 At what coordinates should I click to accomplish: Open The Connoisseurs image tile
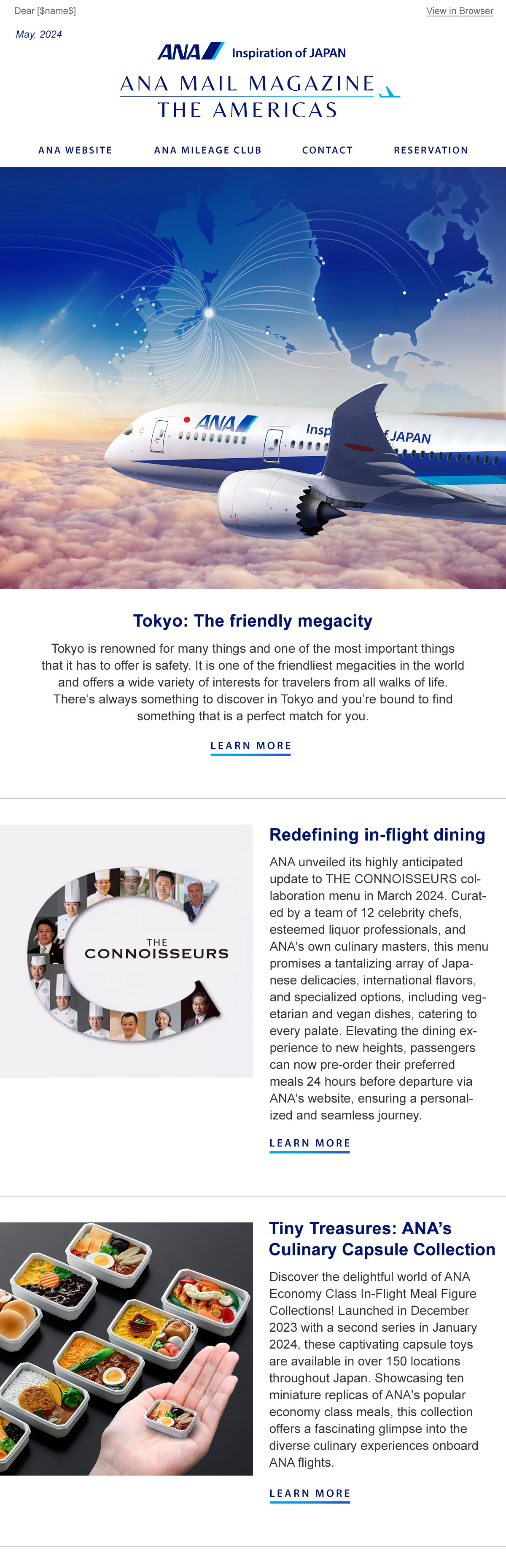click(x=126, y=951)
